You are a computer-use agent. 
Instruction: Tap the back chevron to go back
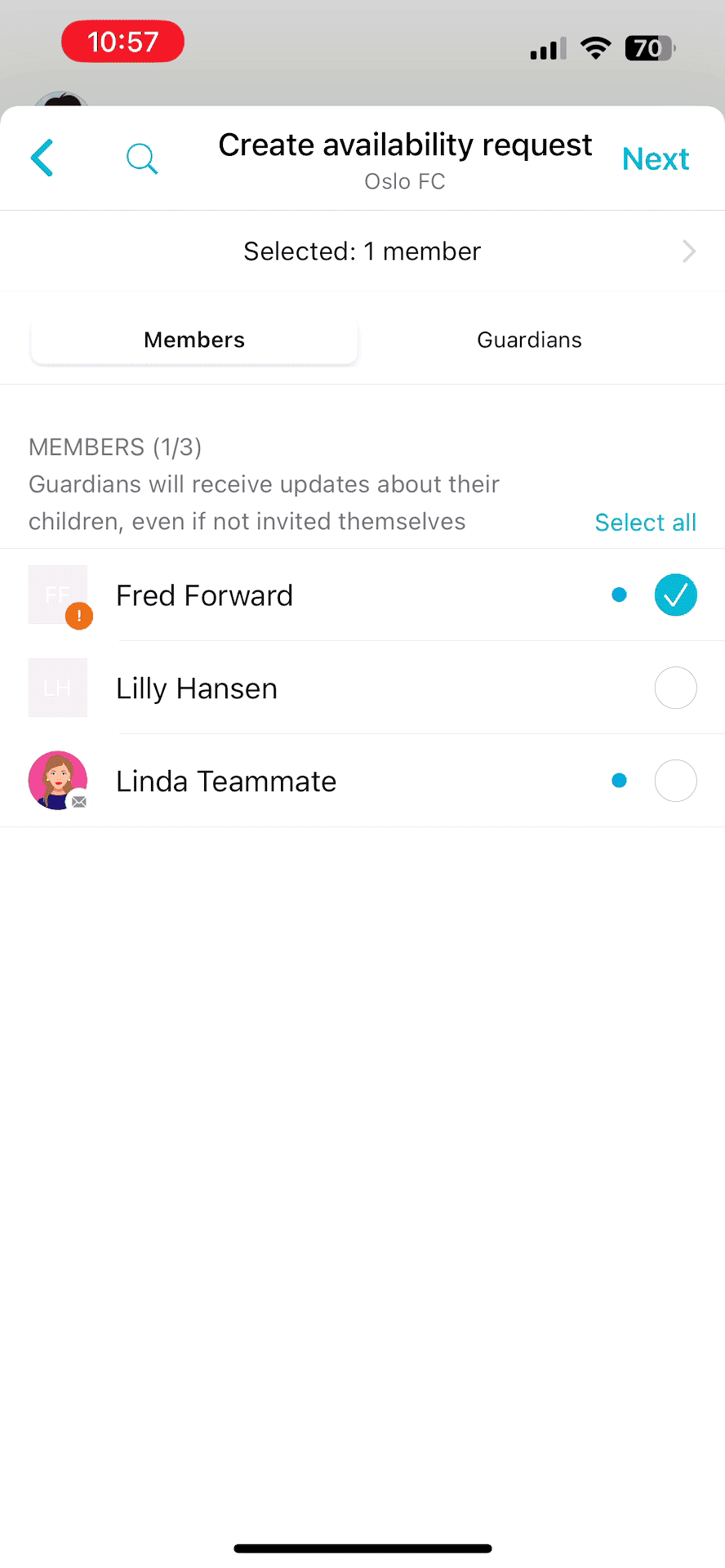click(x=42, y=158)
